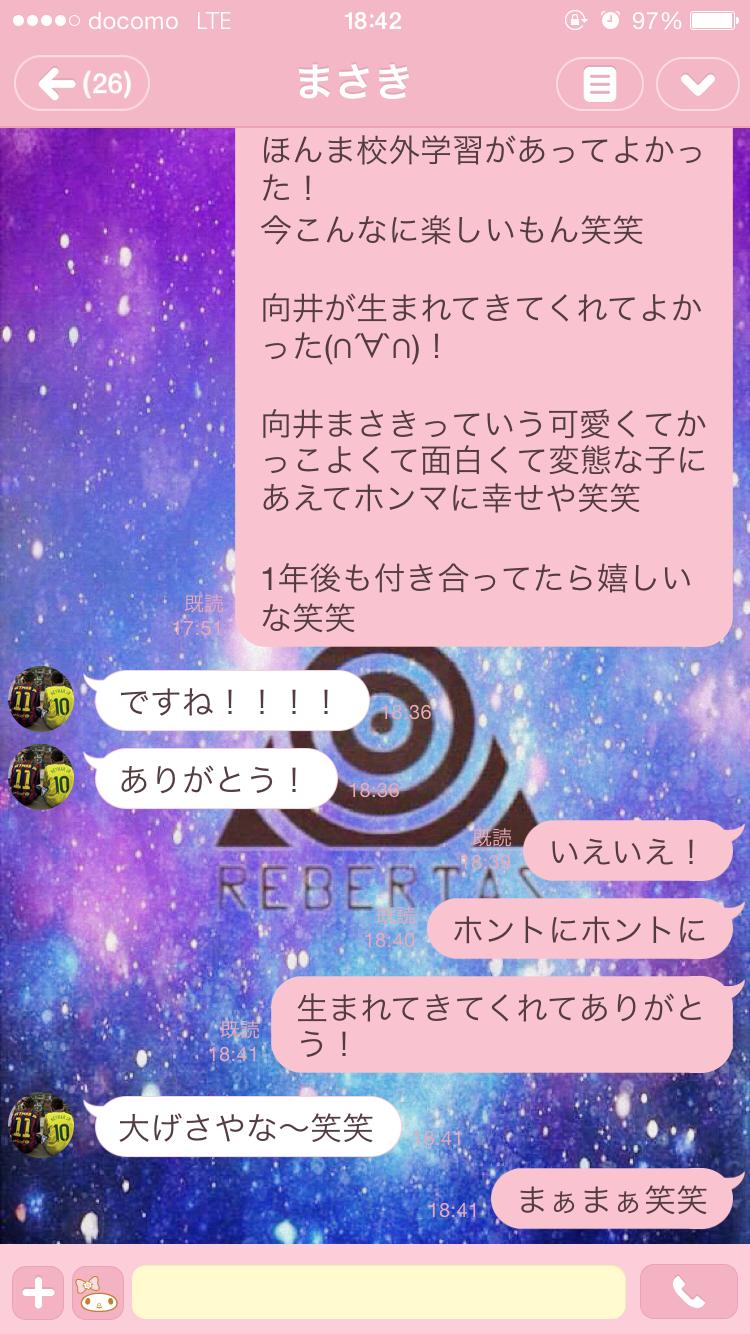Collapse the chat header with the down chevron
The image size is (750, 1334).
coord(701,83)
